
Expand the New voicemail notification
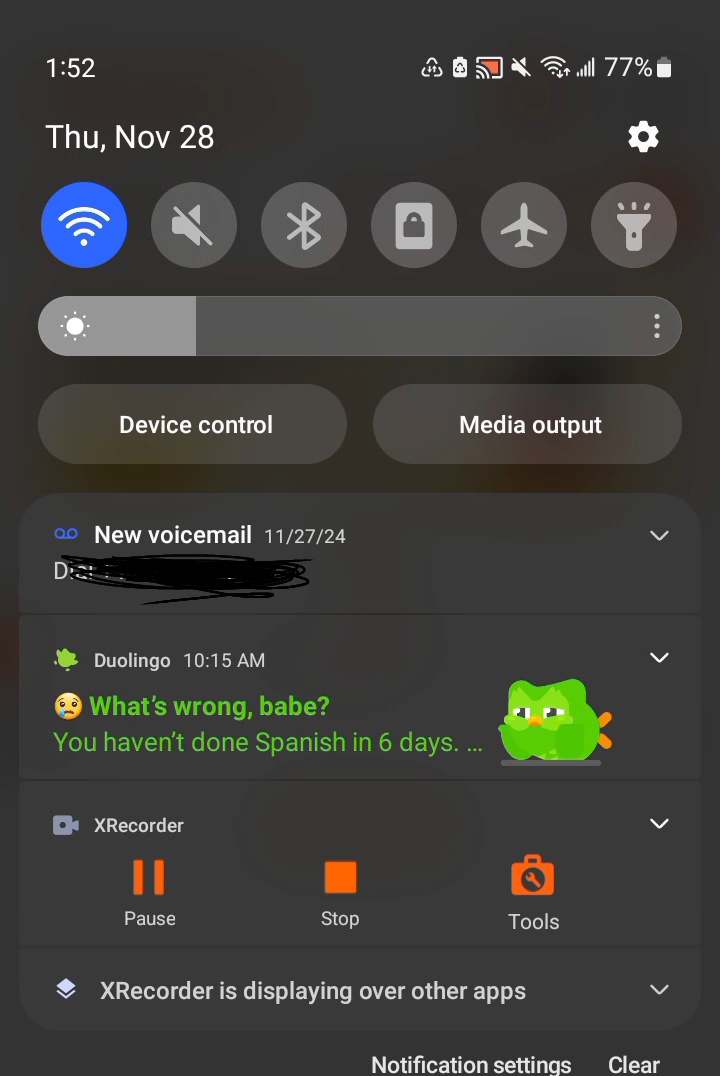(x=659, y=535)
